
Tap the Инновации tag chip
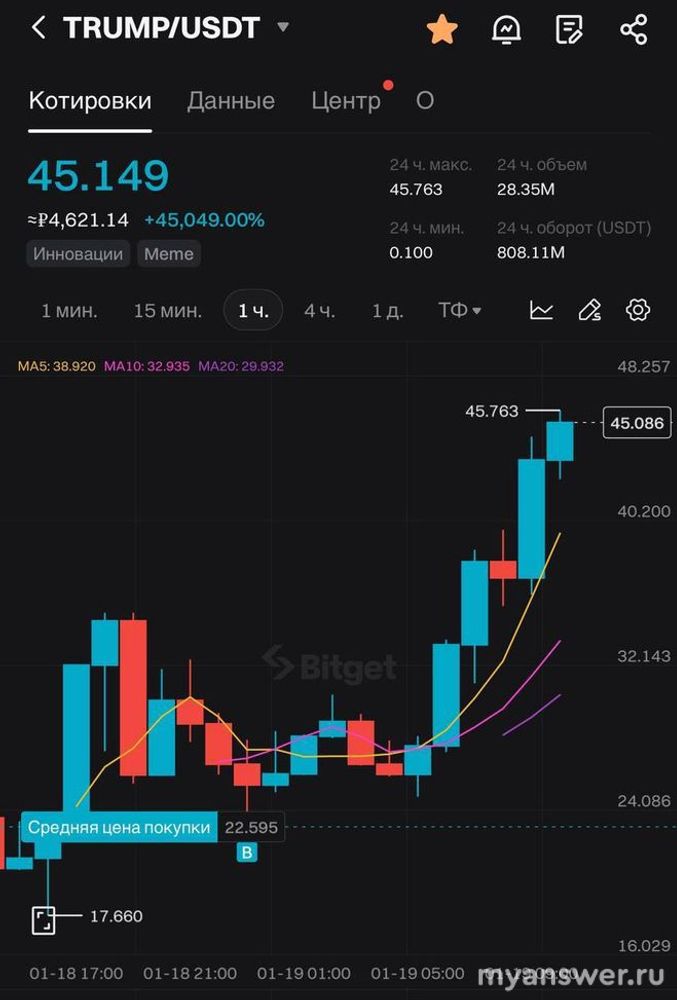pyautogui.click(x=78, y=254)
